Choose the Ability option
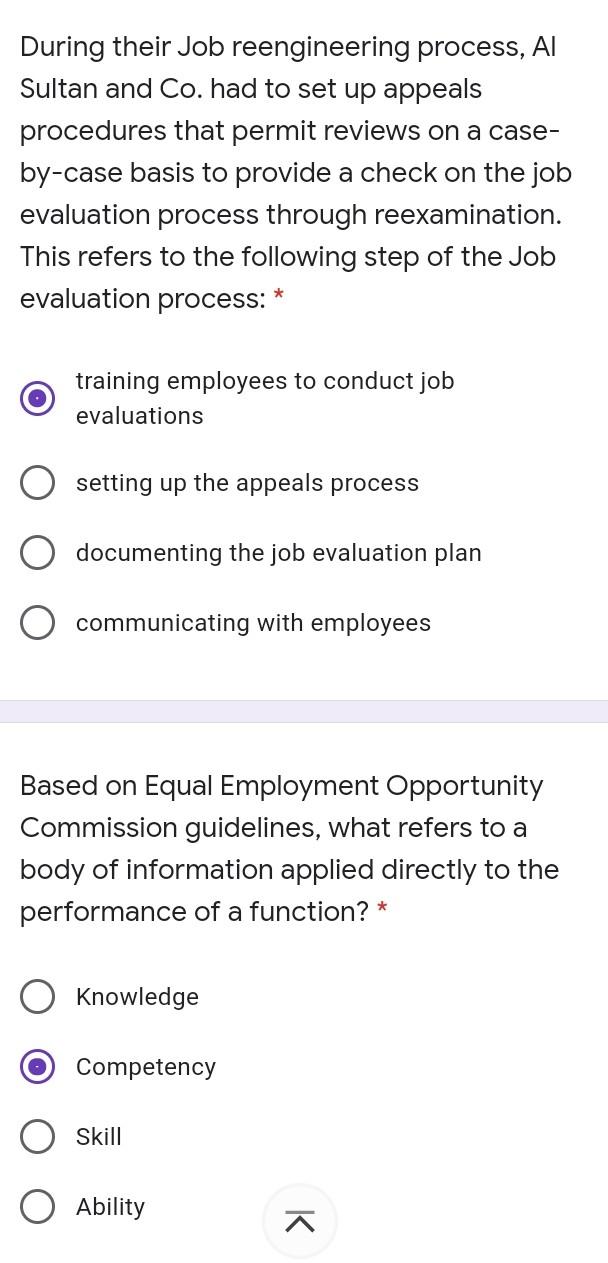608x1263 pixels. click(38, 1207)
